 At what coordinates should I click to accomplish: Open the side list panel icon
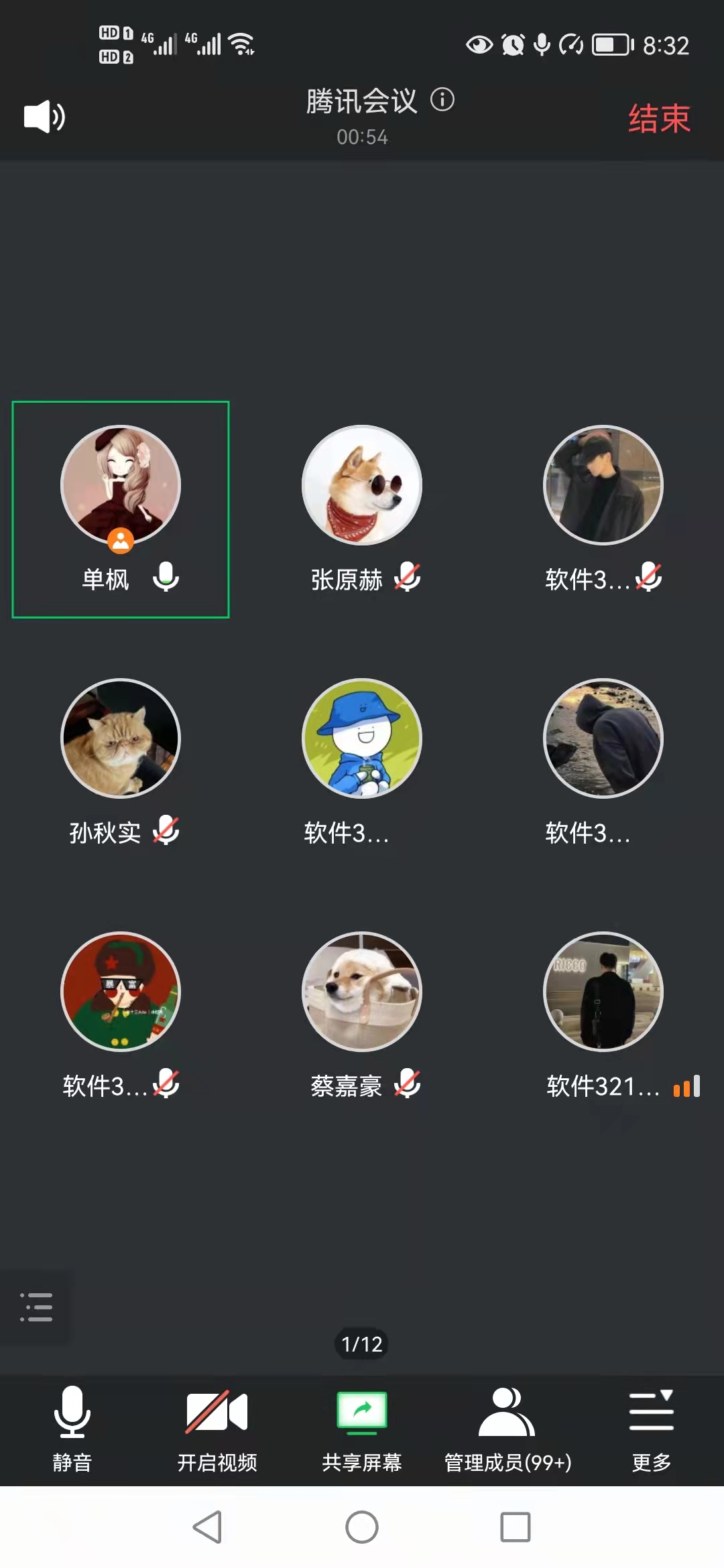tap(36, 1307)
